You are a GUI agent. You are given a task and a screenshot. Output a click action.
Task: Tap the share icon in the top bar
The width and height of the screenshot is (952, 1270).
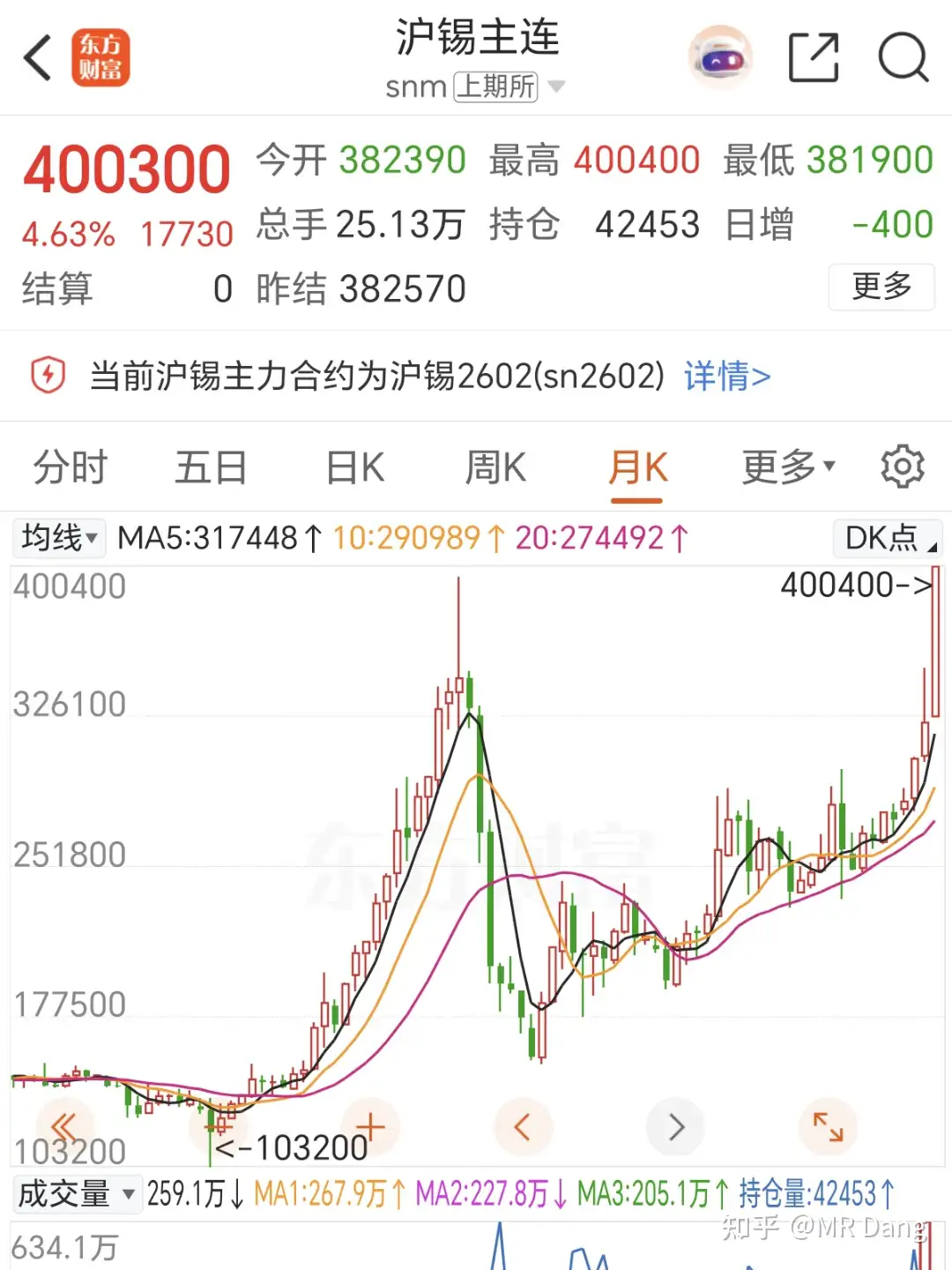(x=813, y=57)
